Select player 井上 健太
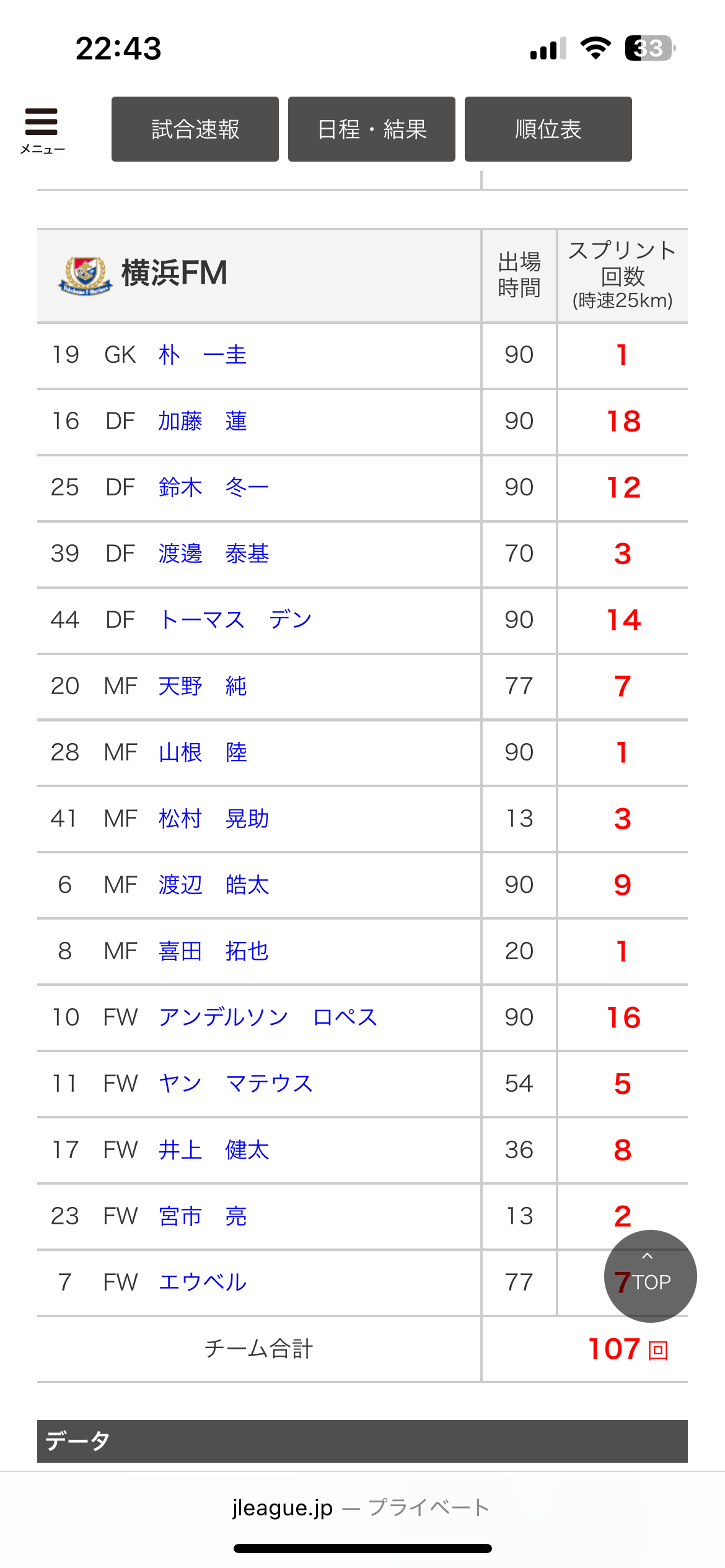 click(x=214, y=1150)
